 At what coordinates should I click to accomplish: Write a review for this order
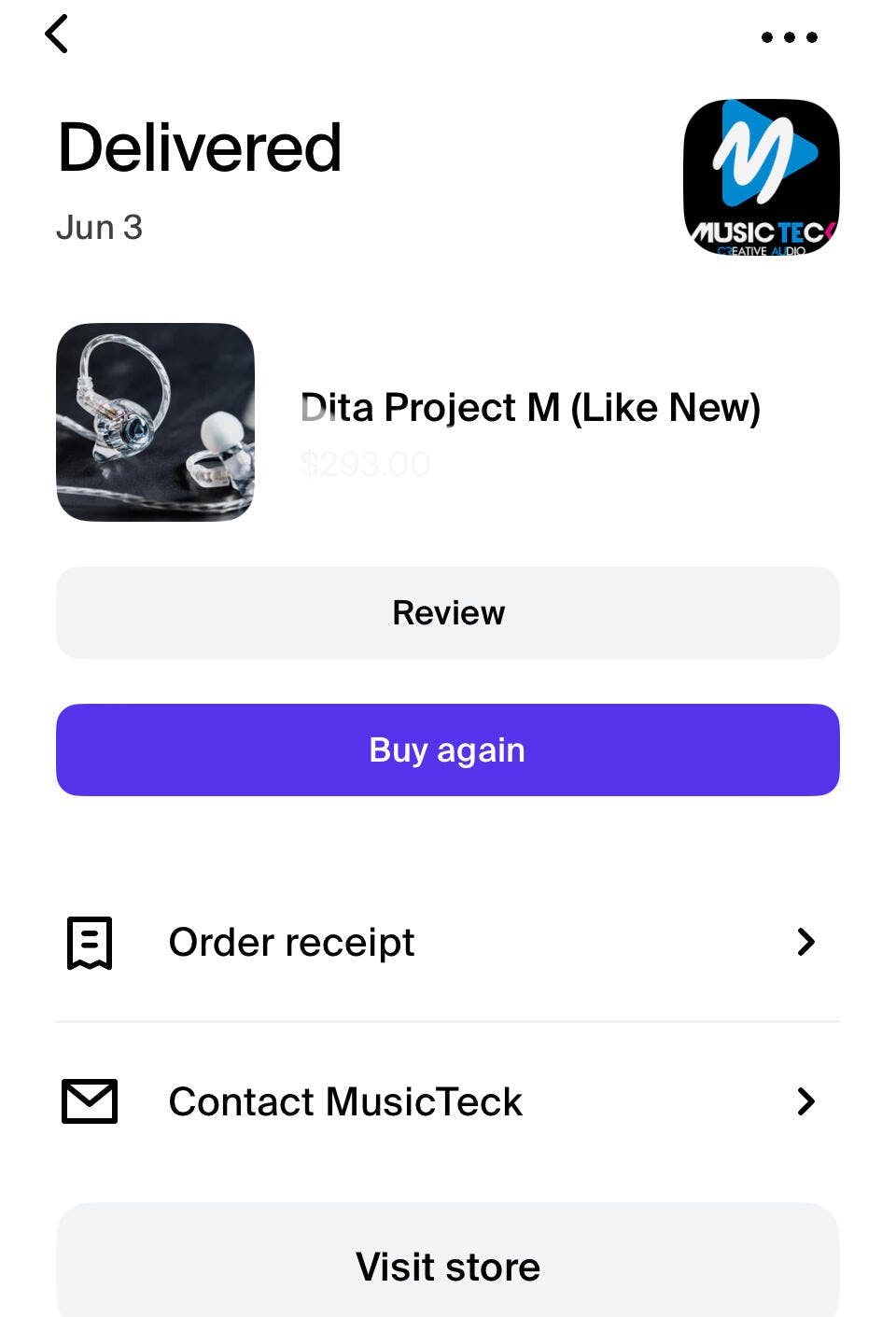click(448, 613)
